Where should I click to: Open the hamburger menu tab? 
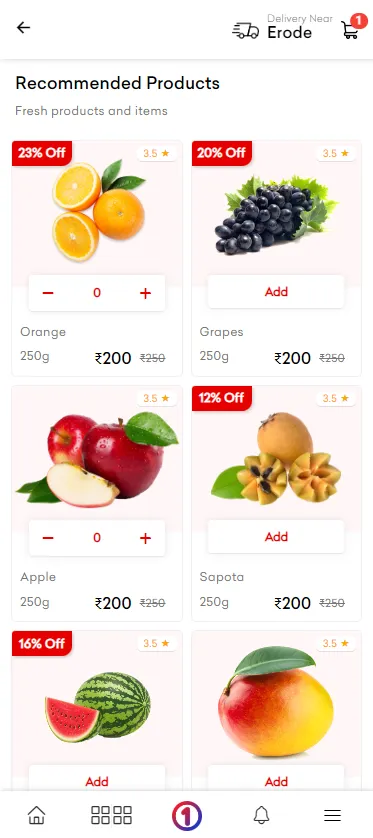coord(332,815)
